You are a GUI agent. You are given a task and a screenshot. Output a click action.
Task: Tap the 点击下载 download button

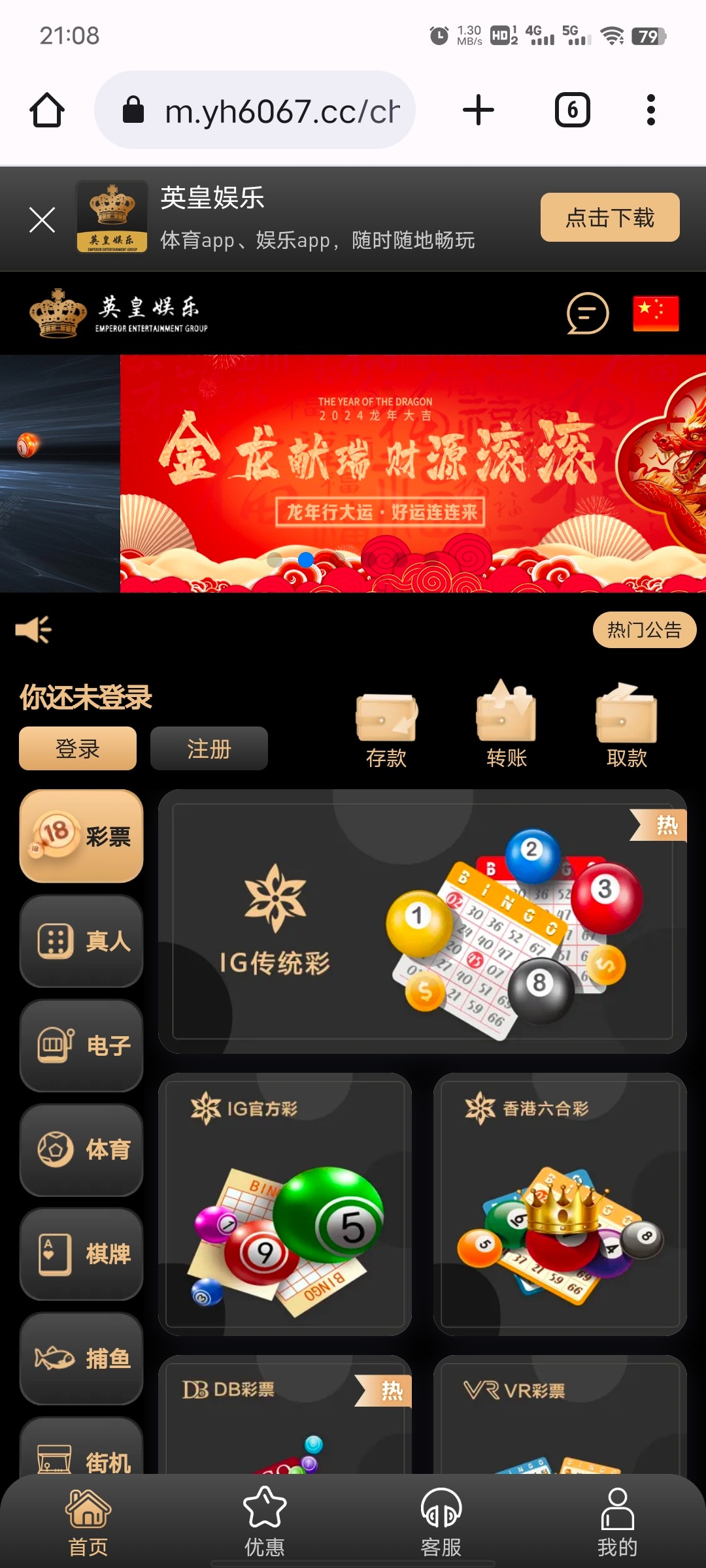point(609,218)
